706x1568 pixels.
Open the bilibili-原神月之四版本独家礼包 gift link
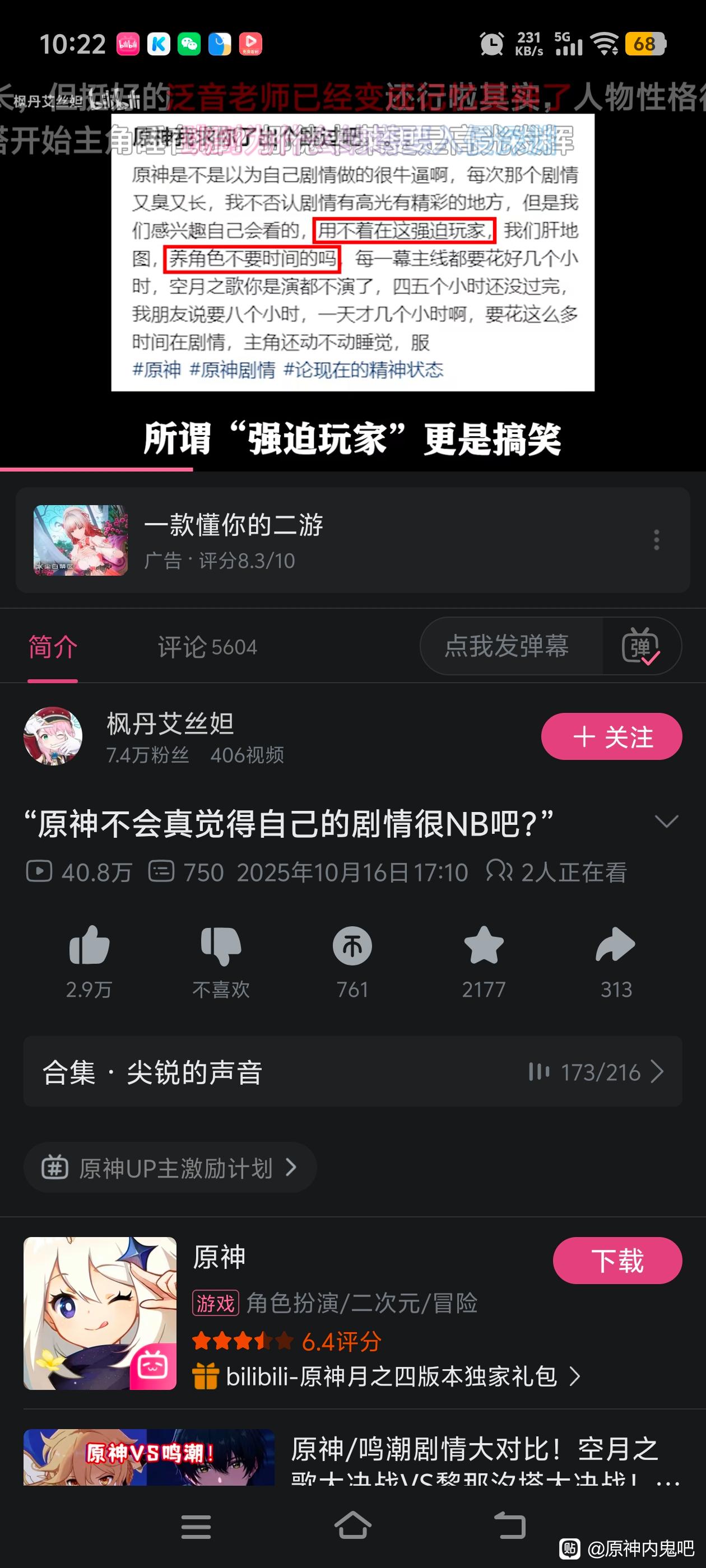tap(390, 1376)
